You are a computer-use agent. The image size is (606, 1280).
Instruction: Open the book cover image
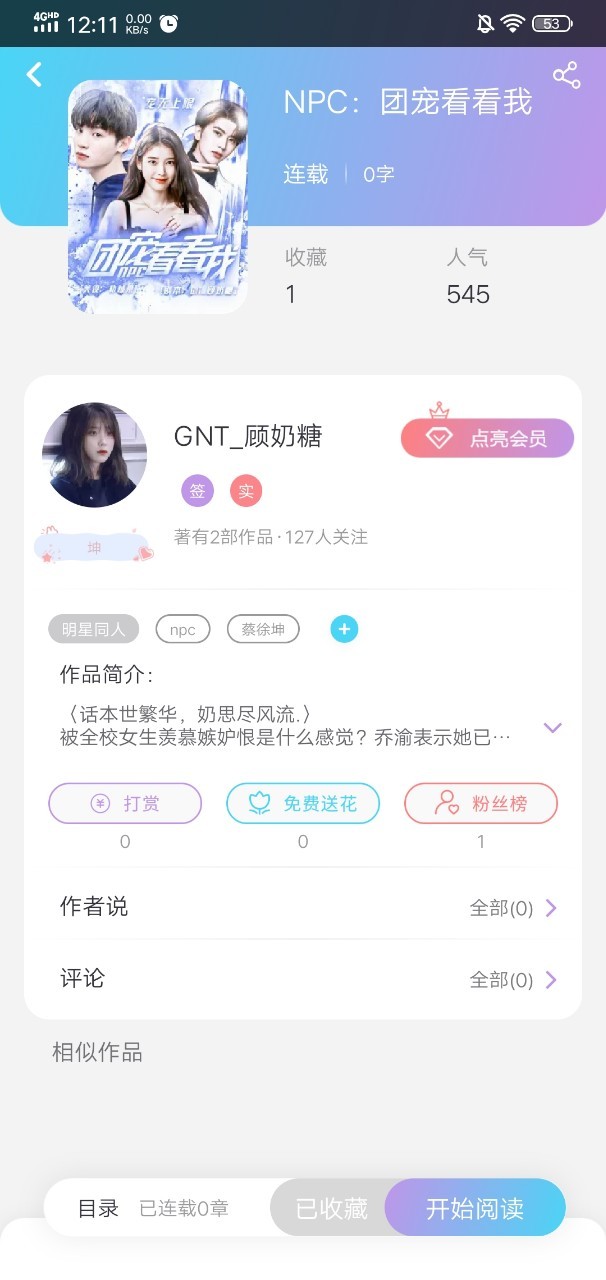click(x=158, y=197)
